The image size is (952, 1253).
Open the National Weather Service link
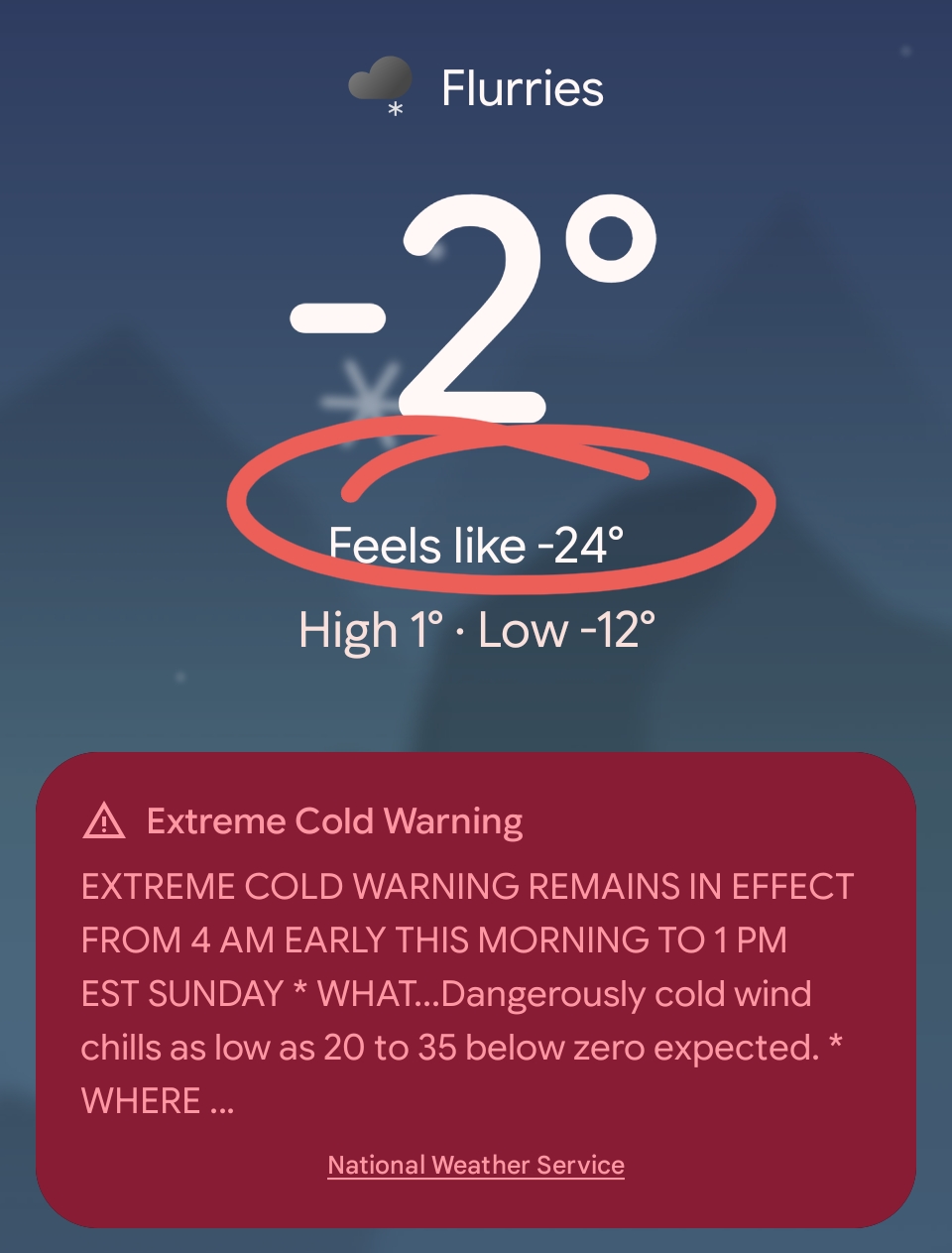click(476, 1165)
